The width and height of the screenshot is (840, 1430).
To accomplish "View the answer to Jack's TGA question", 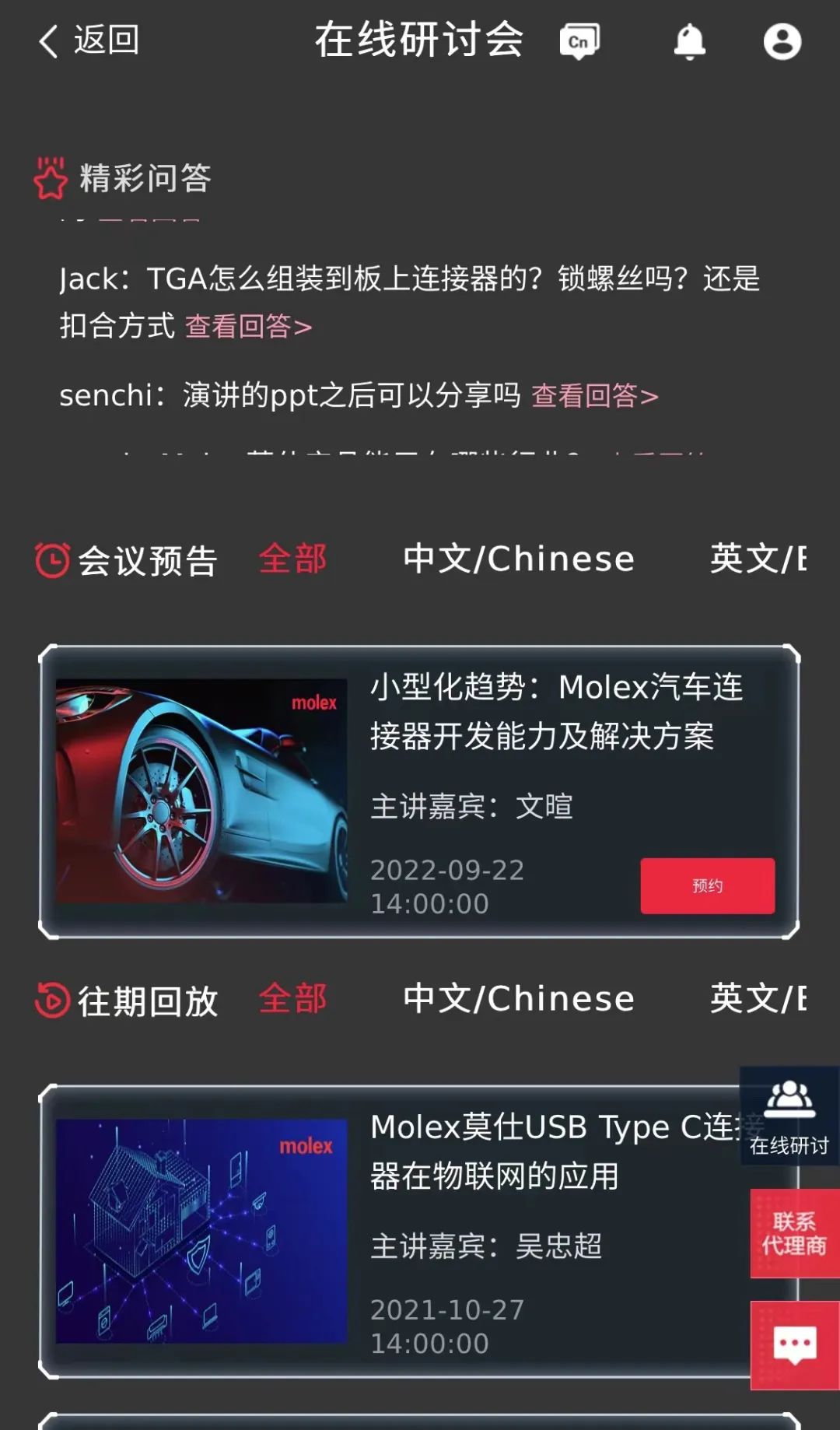I will (248, 327).
